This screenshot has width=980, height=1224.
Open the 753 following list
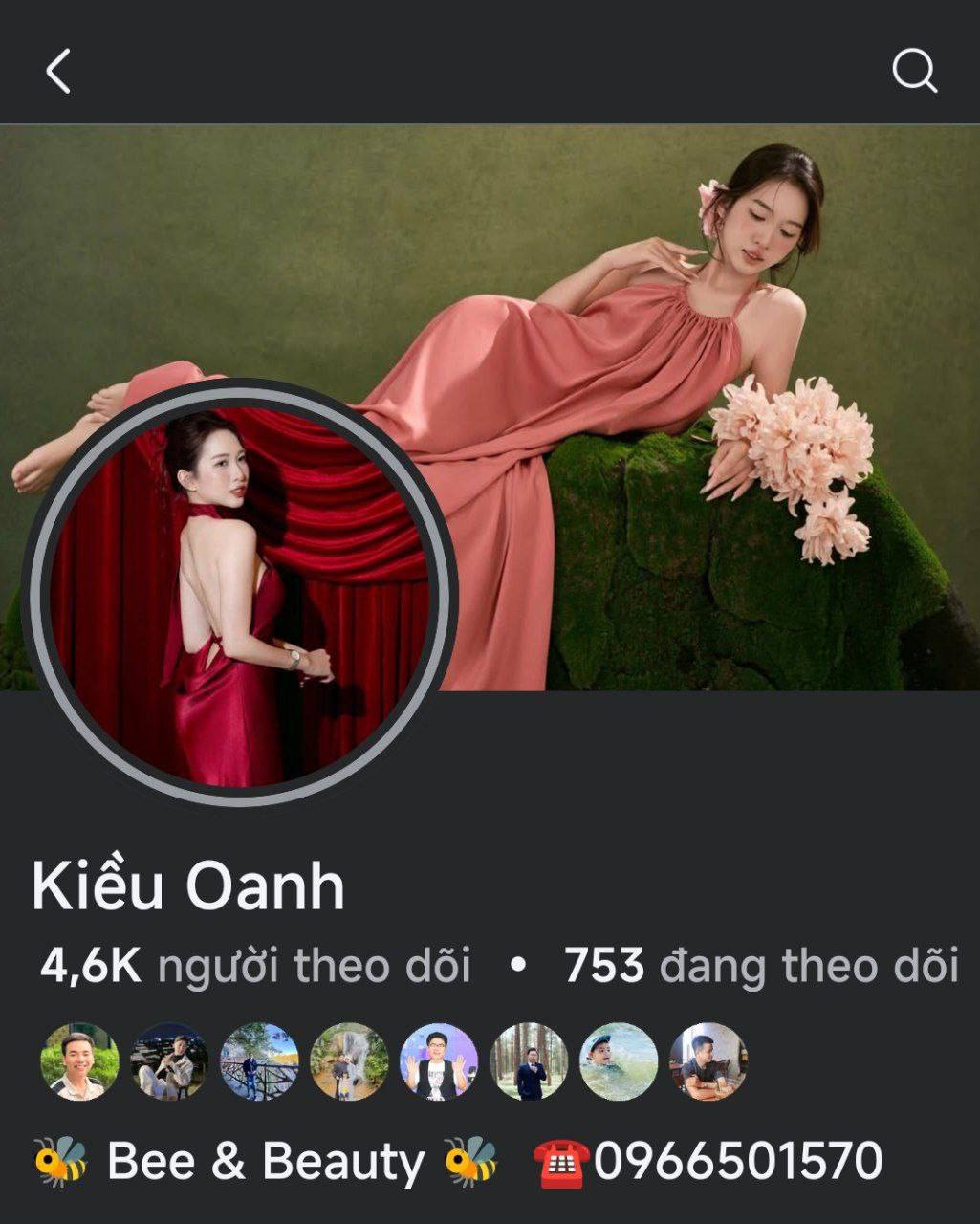coord(760,966)
